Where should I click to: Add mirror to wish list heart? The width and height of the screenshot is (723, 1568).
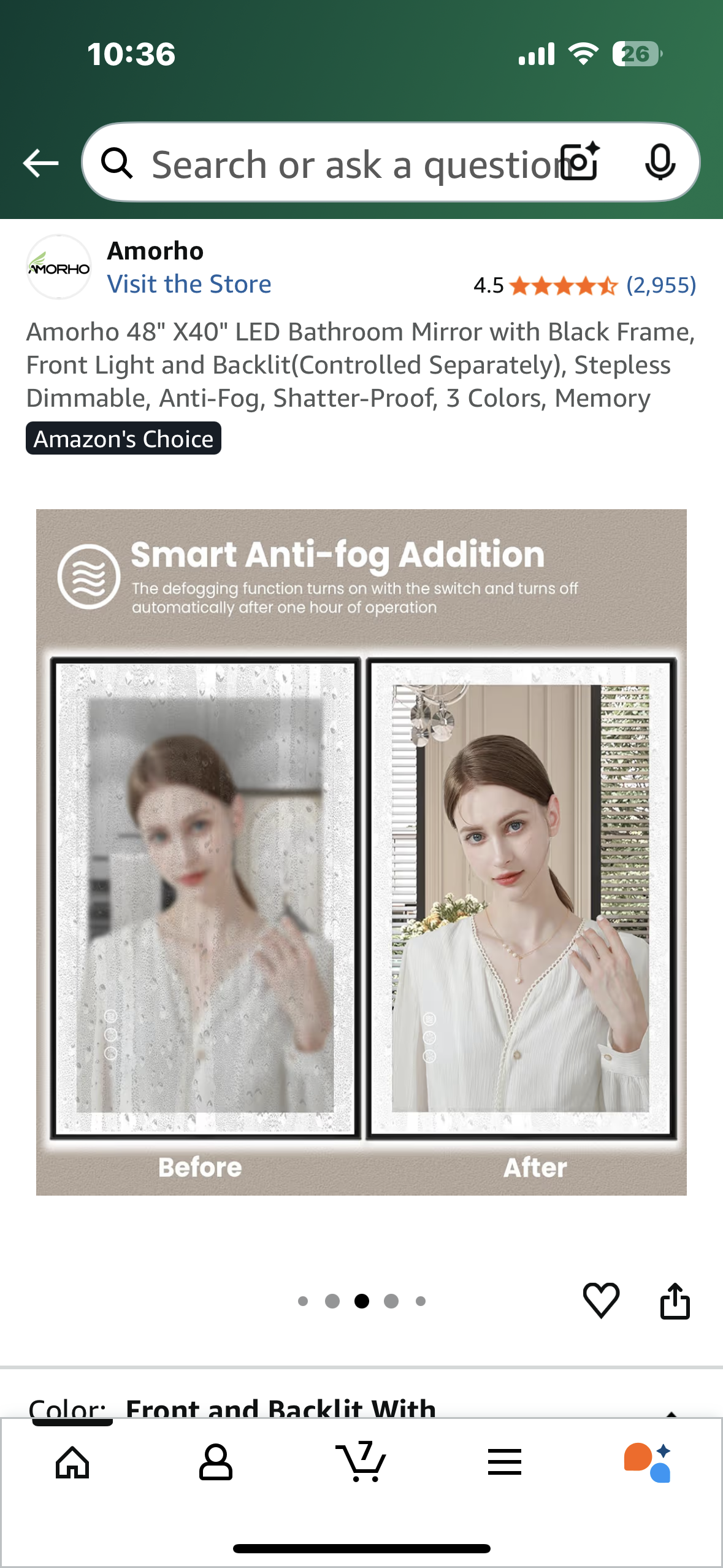point(600,1300)
